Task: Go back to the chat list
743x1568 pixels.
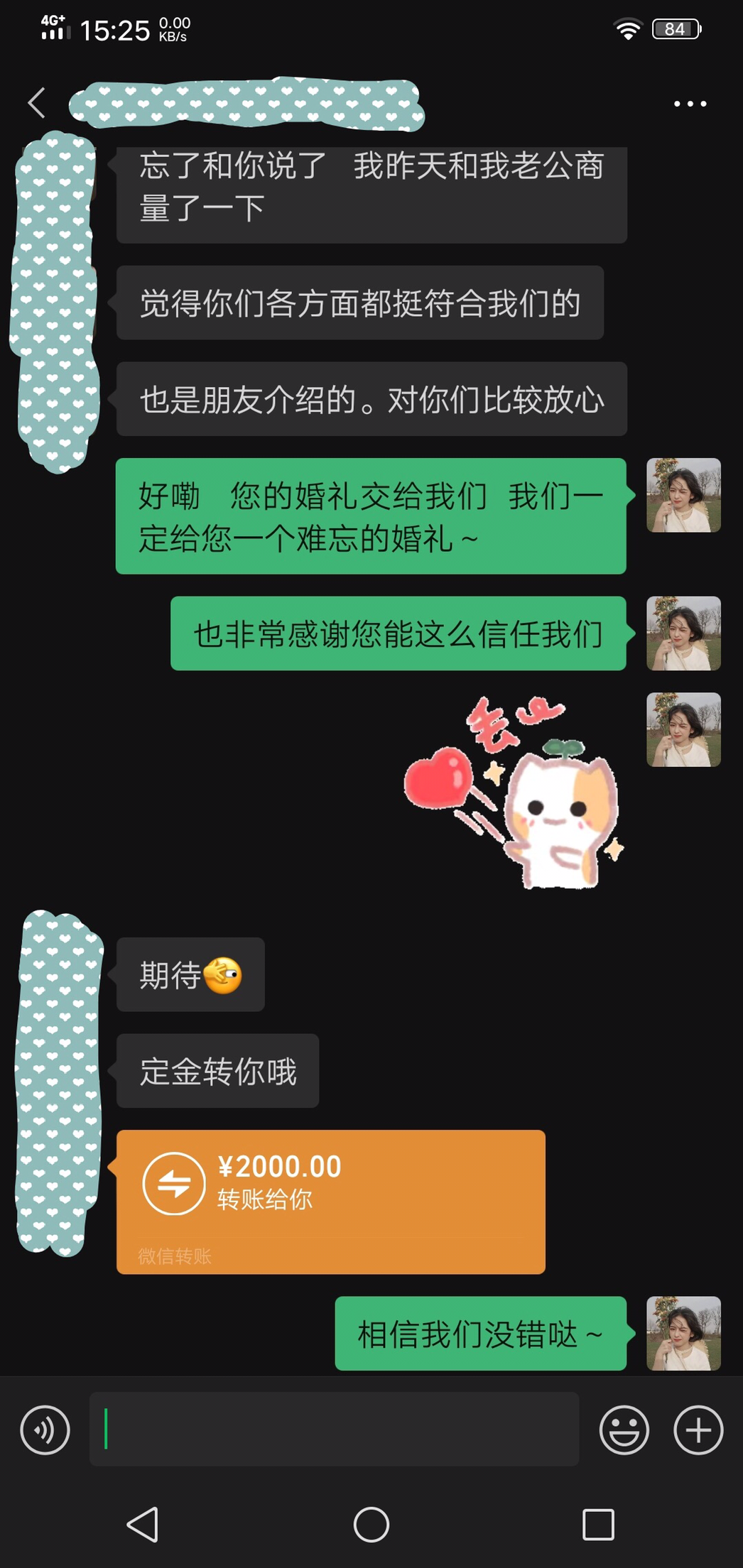Action: [37, 103]
